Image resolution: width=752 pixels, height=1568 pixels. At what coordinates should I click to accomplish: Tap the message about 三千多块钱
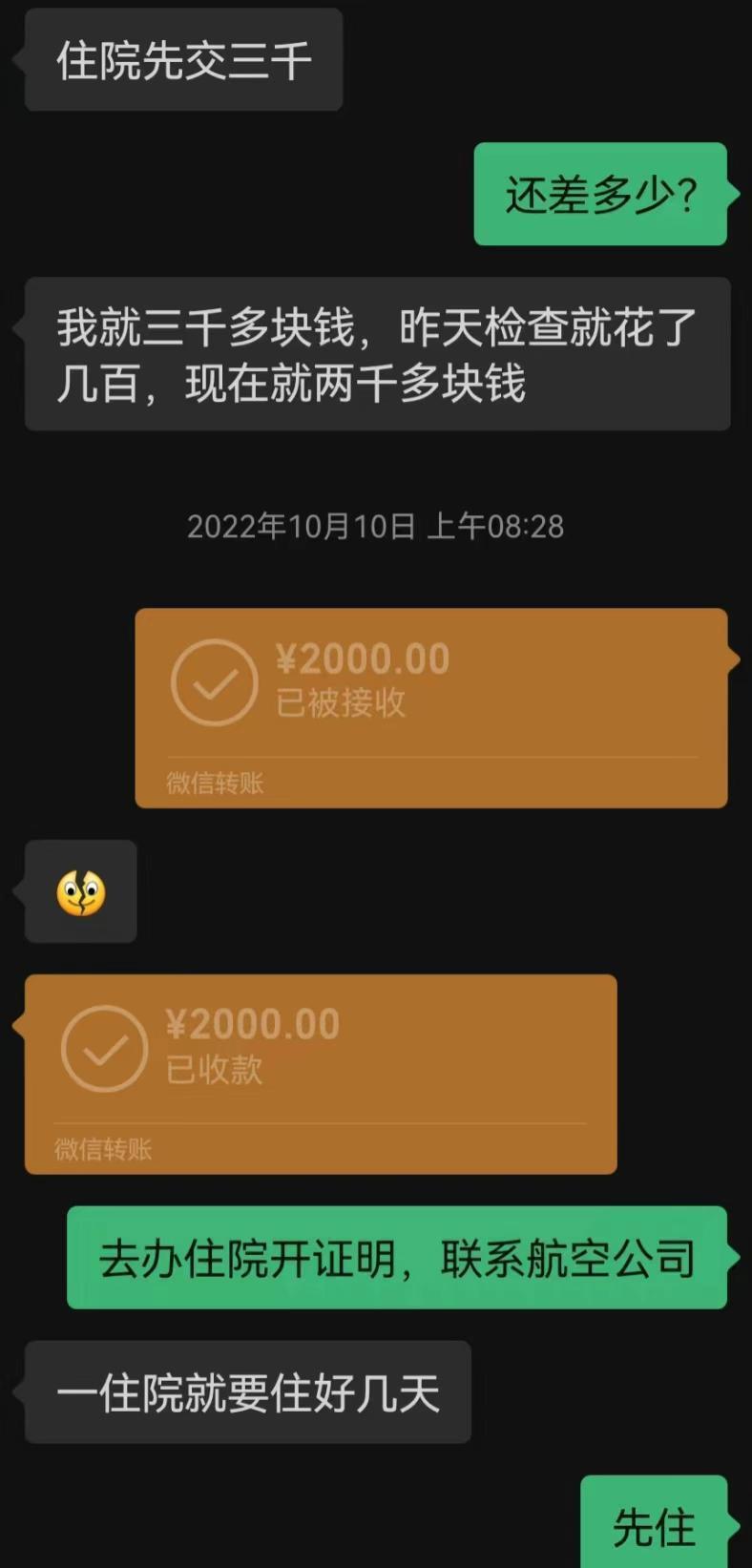[x=376, y=354]
